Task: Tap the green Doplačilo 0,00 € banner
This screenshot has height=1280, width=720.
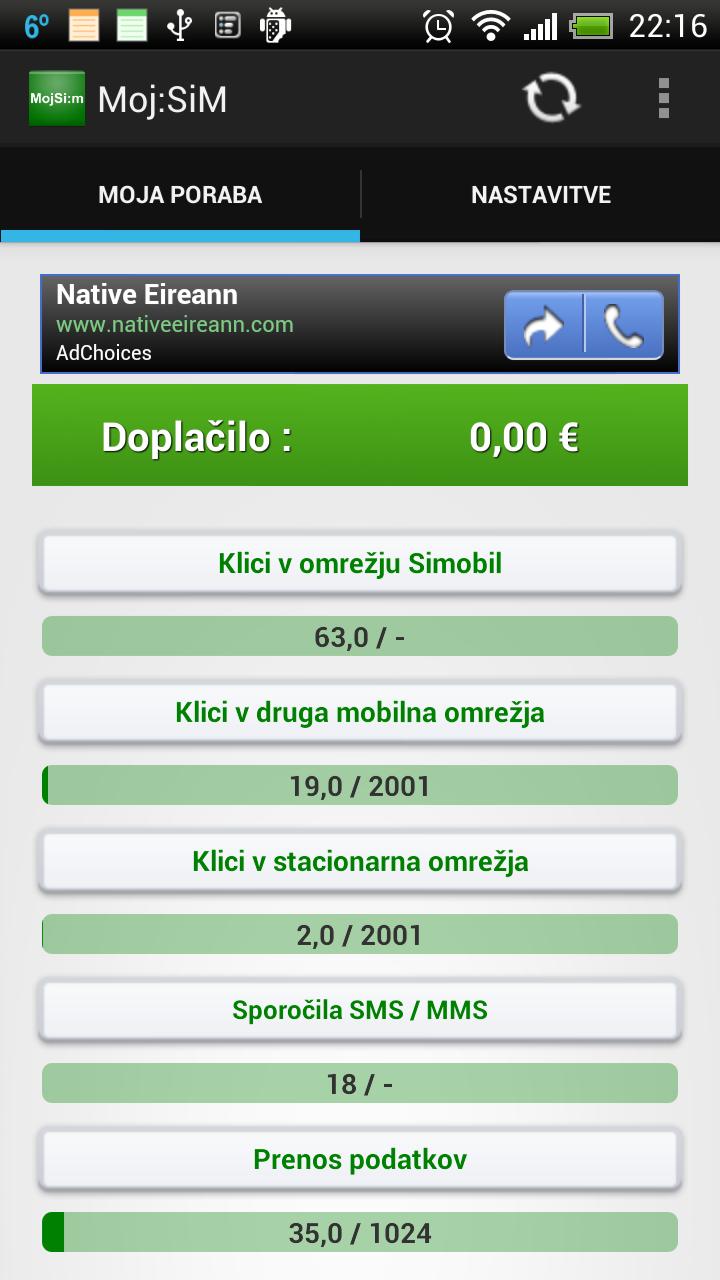Action: pos(360,435)
